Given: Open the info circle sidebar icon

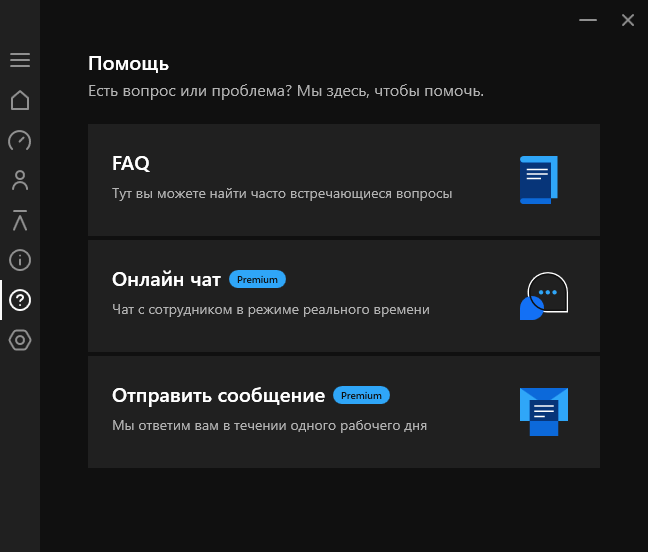Looking at the screenshot, I should point(20,260).
